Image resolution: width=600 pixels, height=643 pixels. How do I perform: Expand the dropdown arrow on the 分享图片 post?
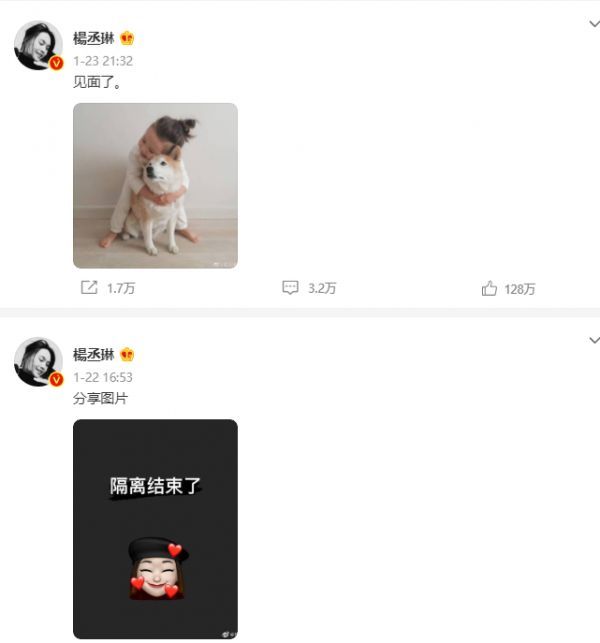593,340
